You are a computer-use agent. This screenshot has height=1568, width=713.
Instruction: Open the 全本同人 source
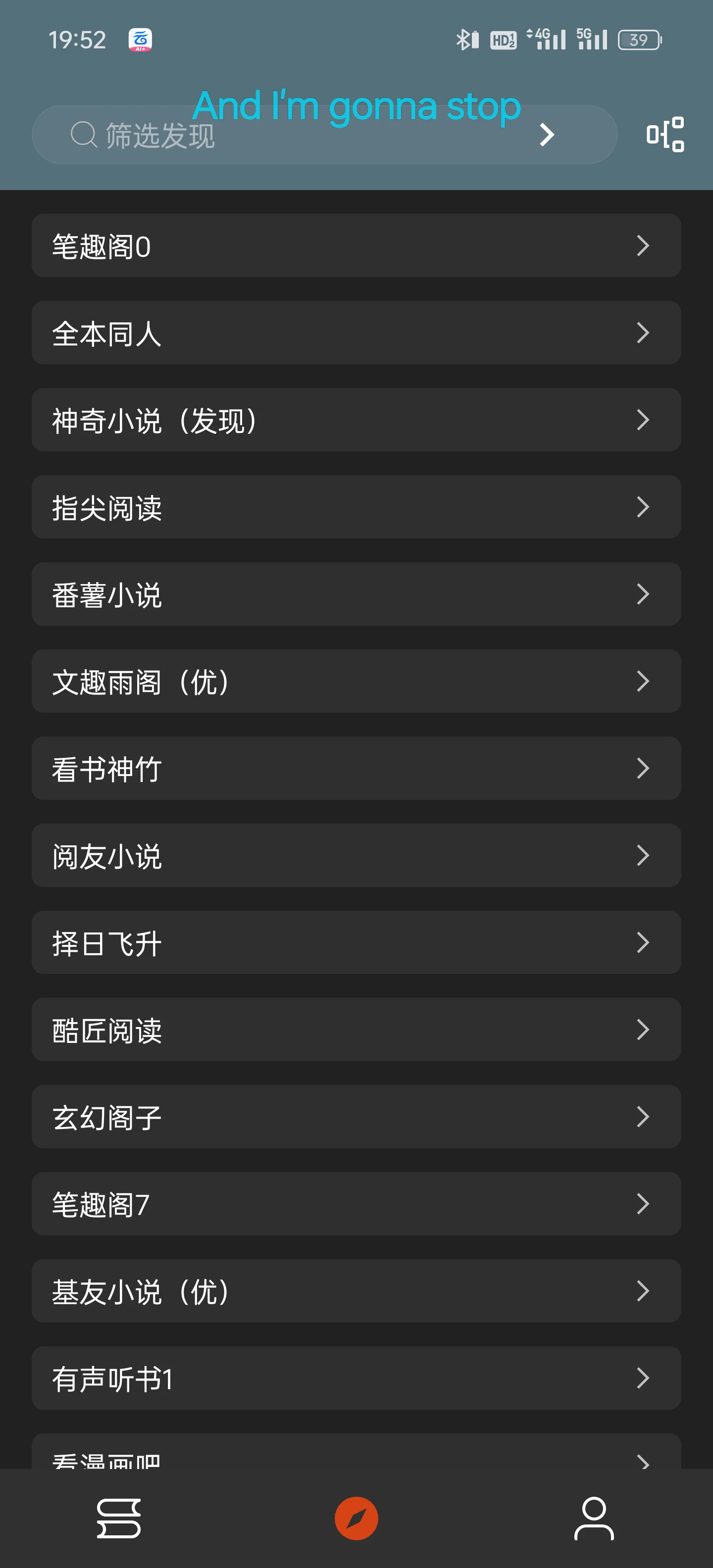coord(356,333)
